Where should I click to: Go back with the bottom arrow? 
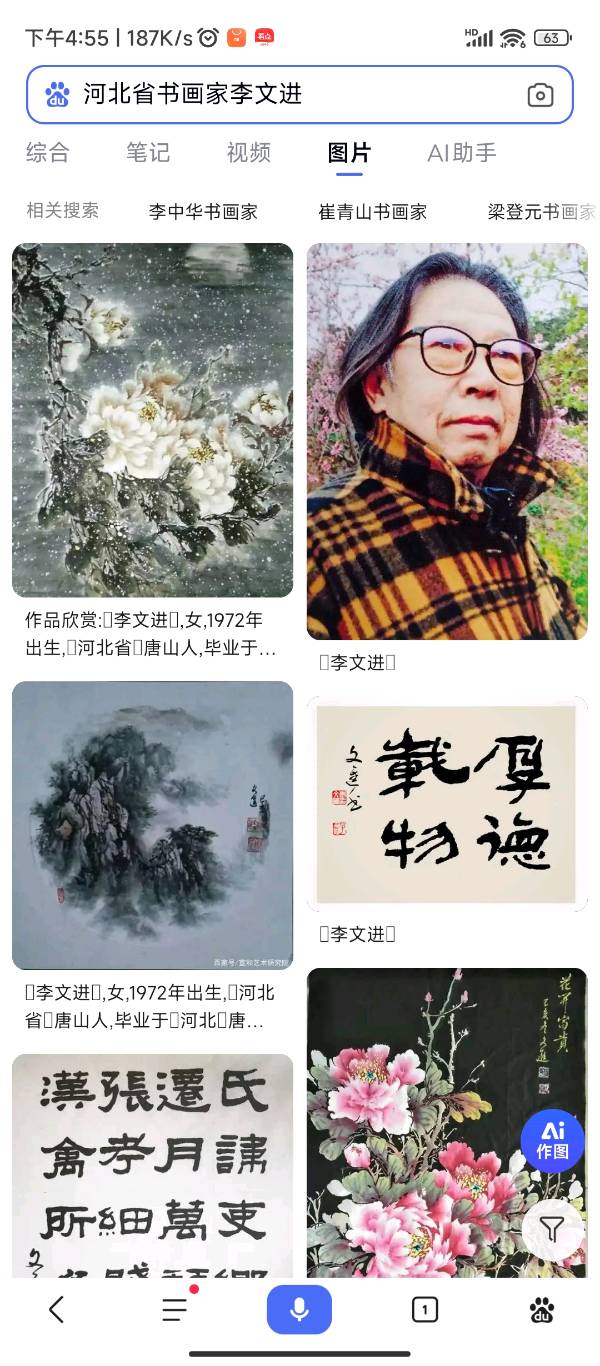[x=57, y=1309]
